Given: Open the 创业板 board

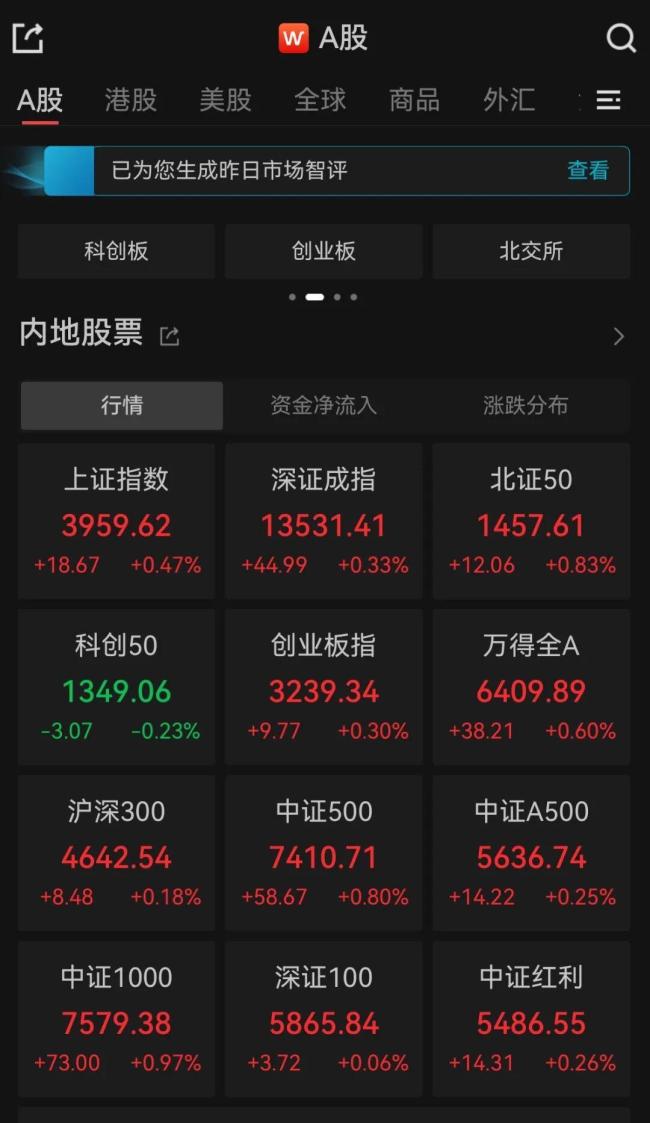Looking at the screenshot, I should coord(324,251).
